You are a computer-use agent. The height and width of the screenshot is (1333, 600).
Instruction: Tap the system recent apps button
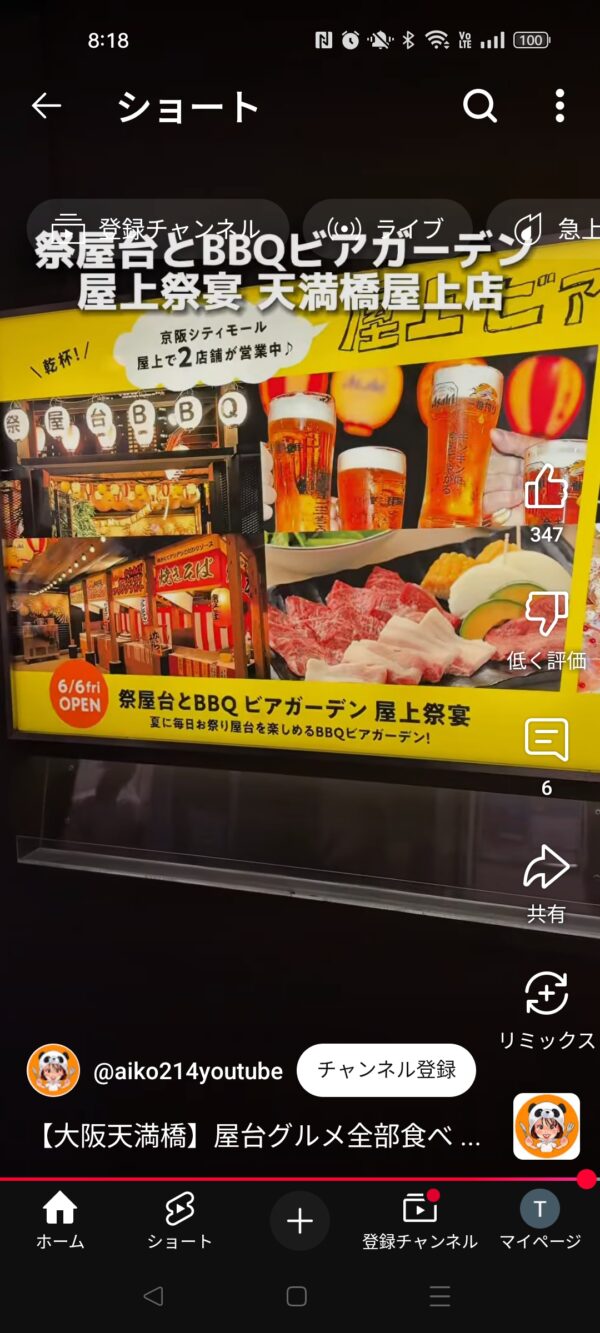click(440, 1297)
